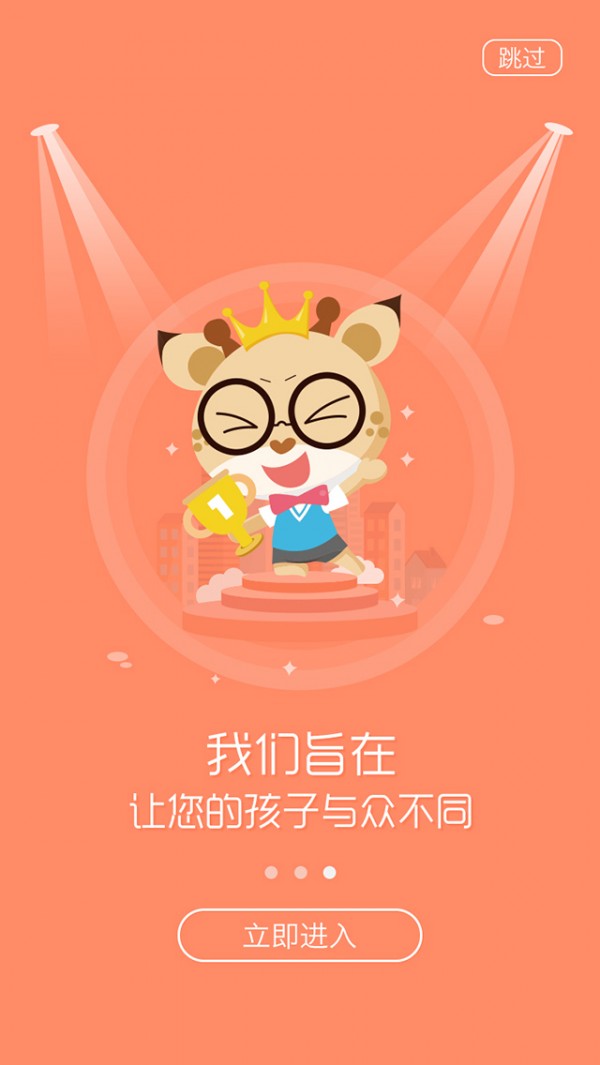Screen dimensions: 600x1065
Task: Tap the 跳过 skip button
Action: 522,57
